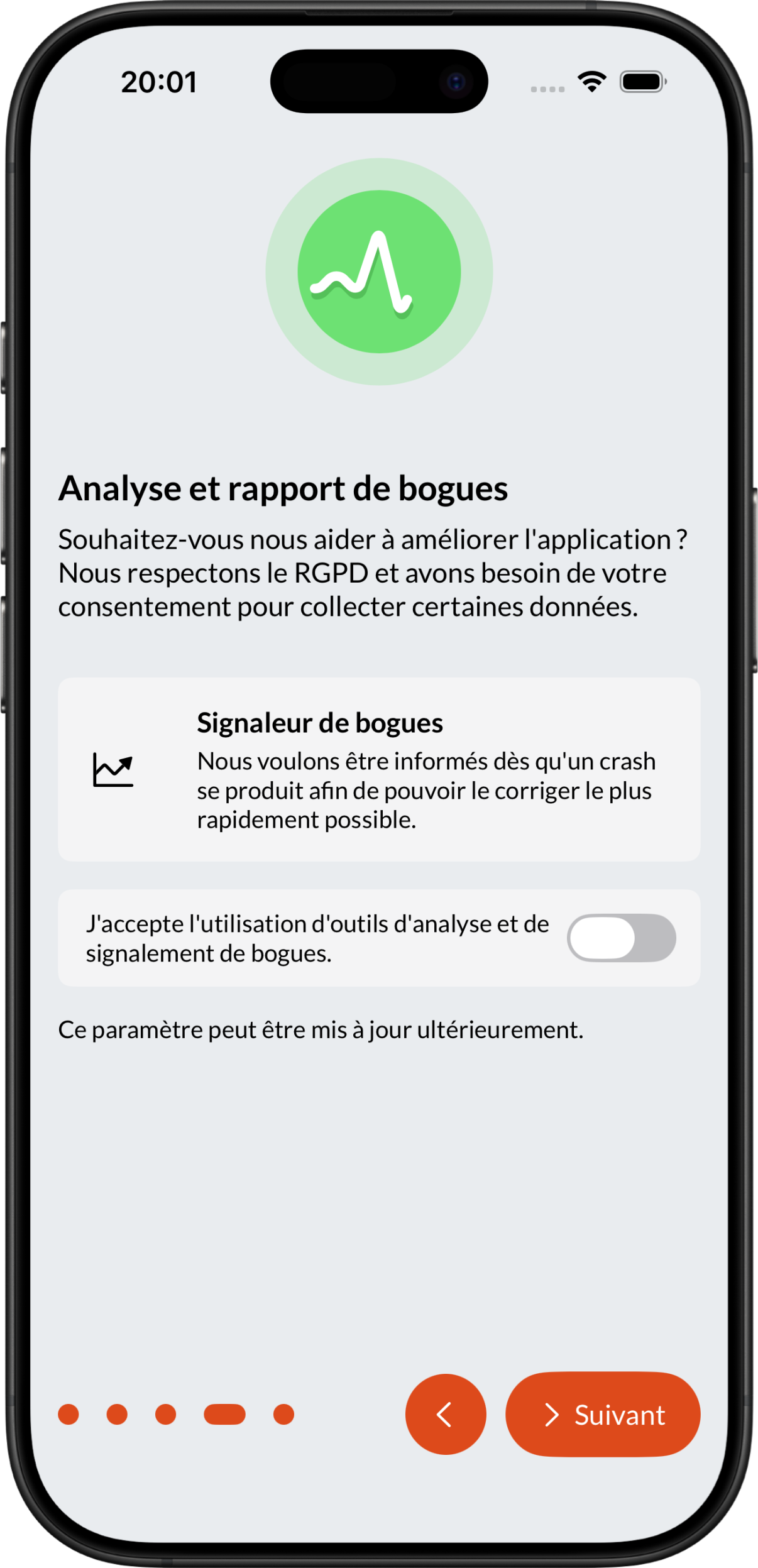This screenshot has width=758, height=1568.
Task: Go back with the left arrow button
Action: (x=445, y=1415)
